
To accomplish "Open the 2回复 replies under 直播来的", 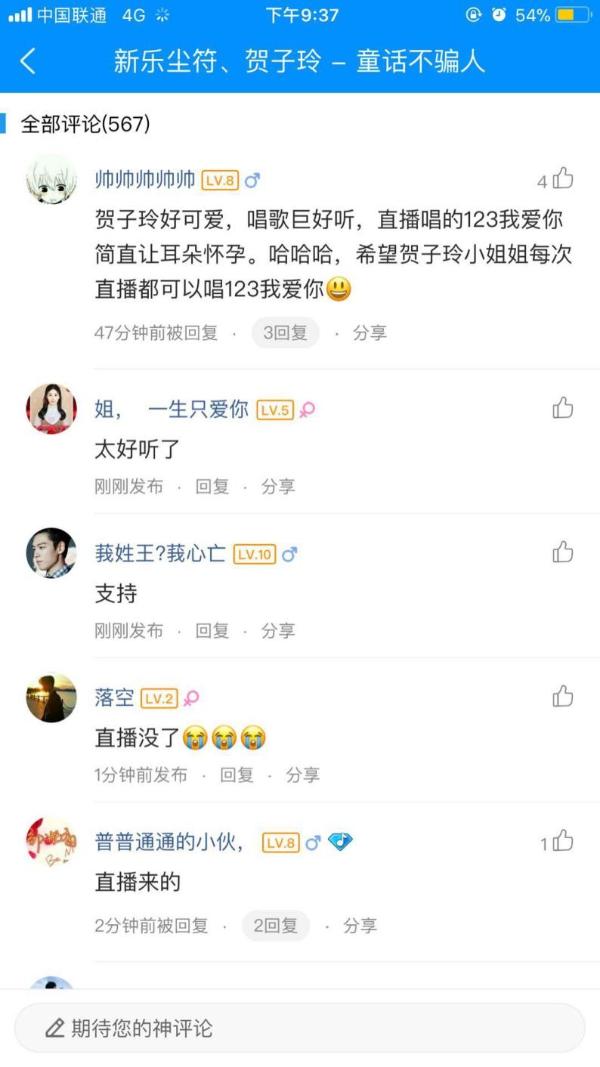I will click(276, 926).
